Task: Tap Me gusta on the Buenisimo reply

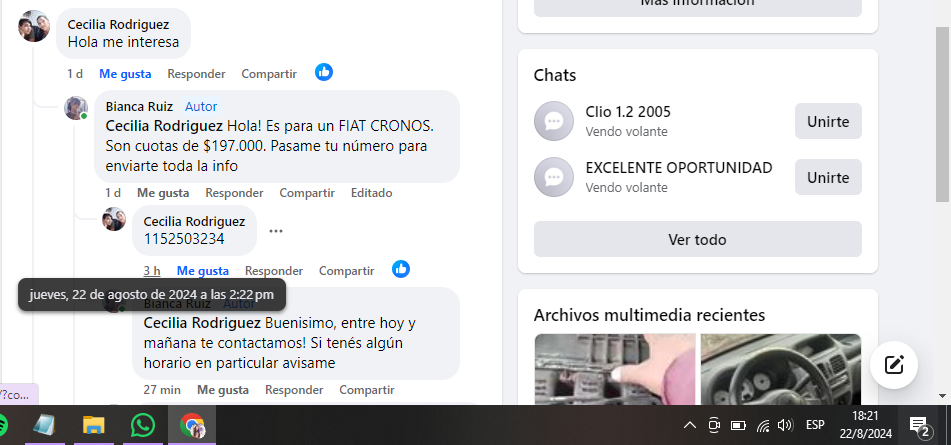Action: point(222,389)
